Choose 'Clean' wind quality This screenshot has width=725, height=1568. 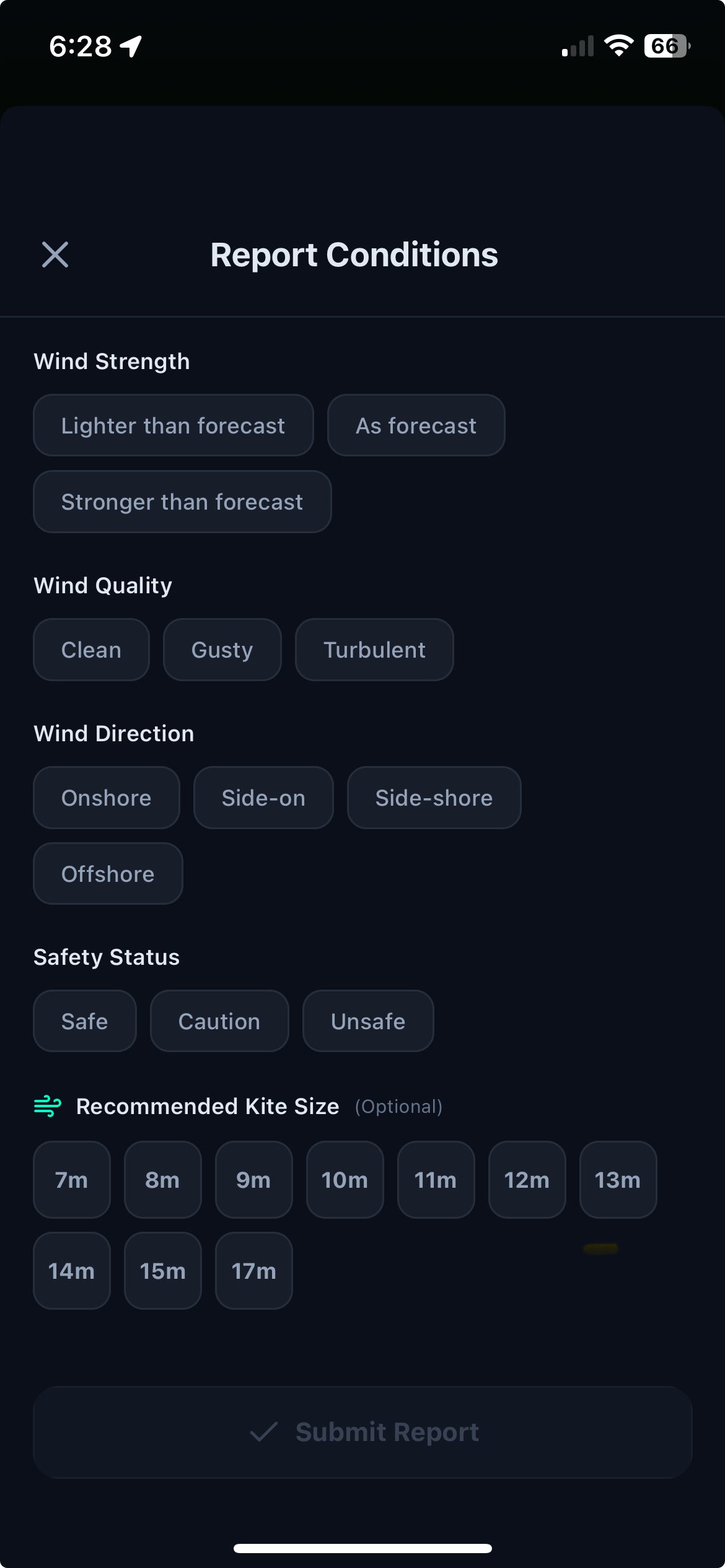pos(90,650)
